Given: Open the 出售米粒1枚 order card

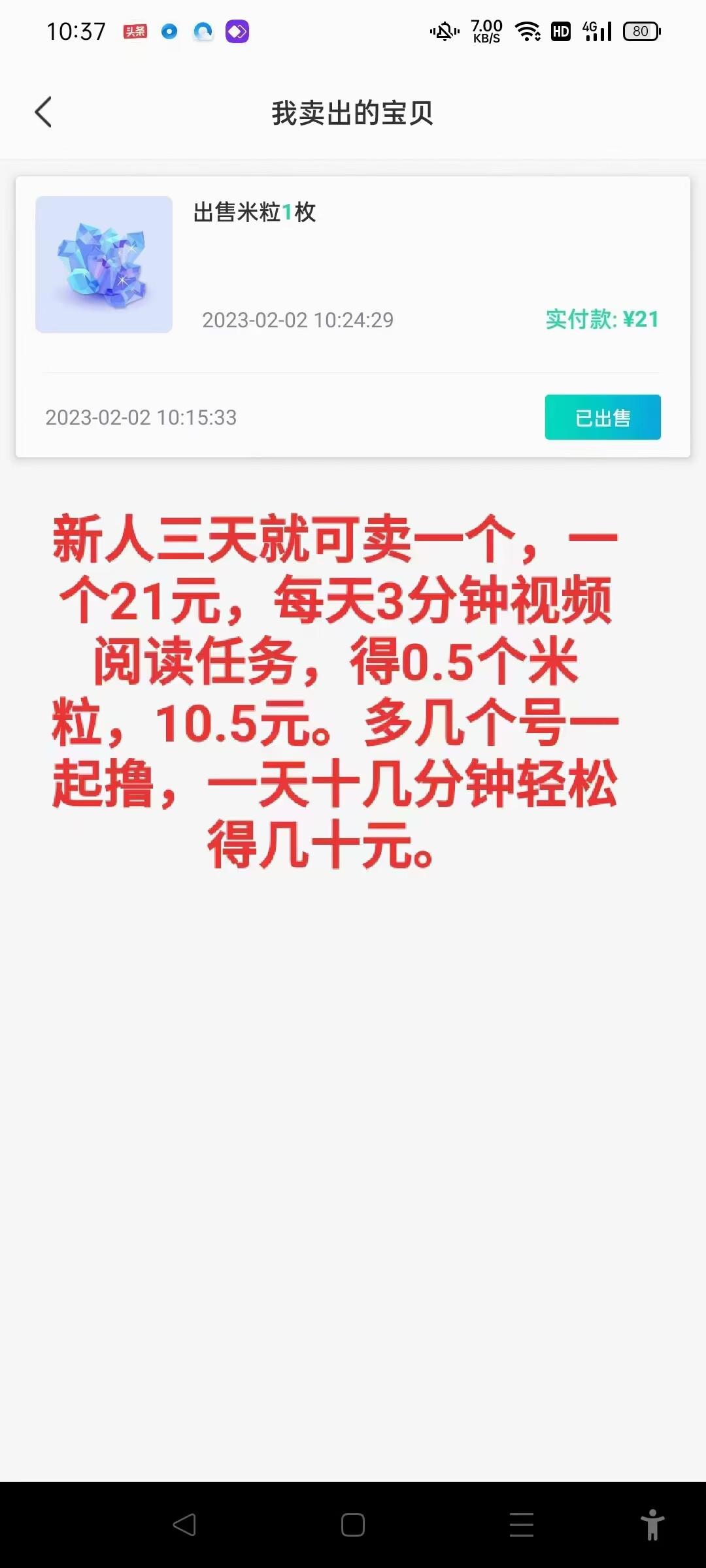Looking at the screenshot, I should pyautogui.click(x=353, y=274).
